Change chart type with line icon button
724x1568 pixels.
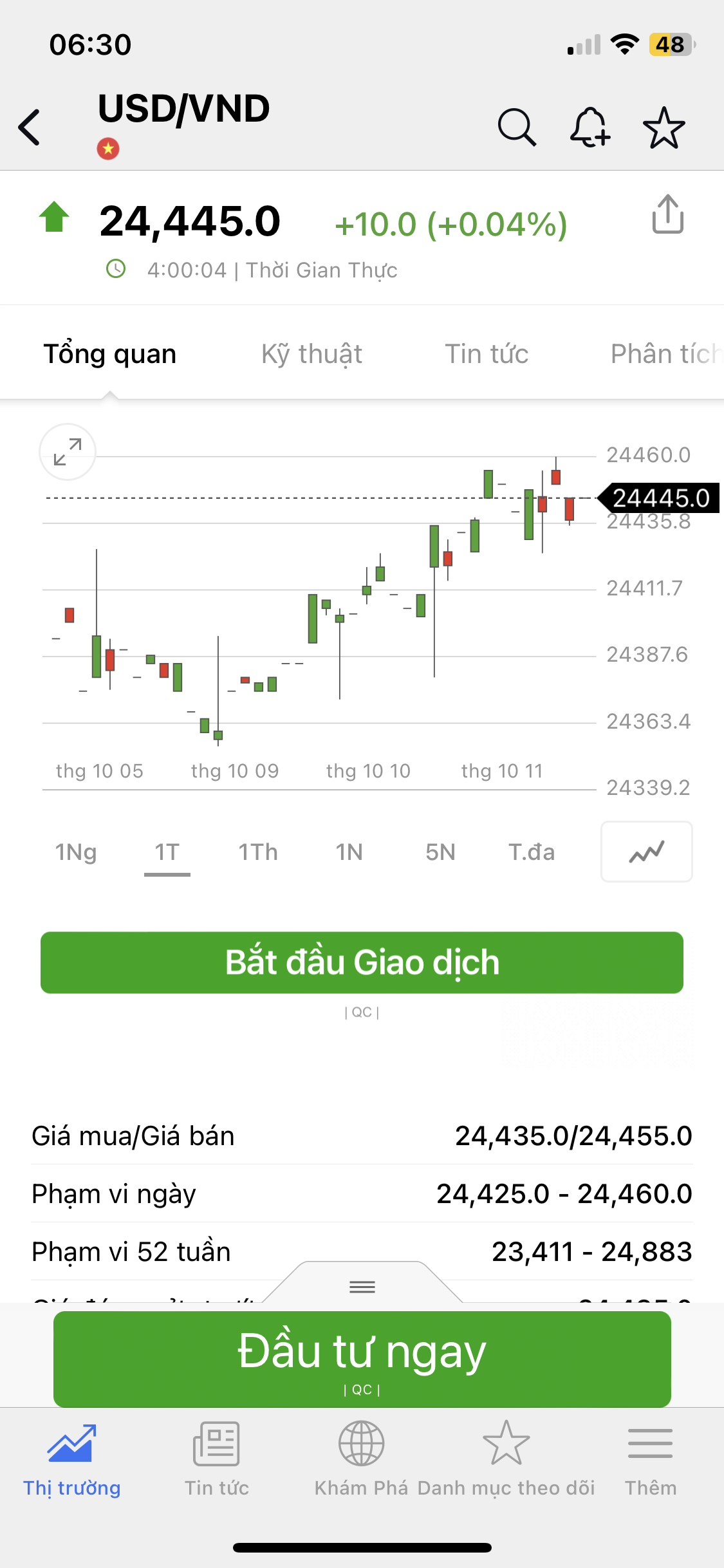(646, 852)
